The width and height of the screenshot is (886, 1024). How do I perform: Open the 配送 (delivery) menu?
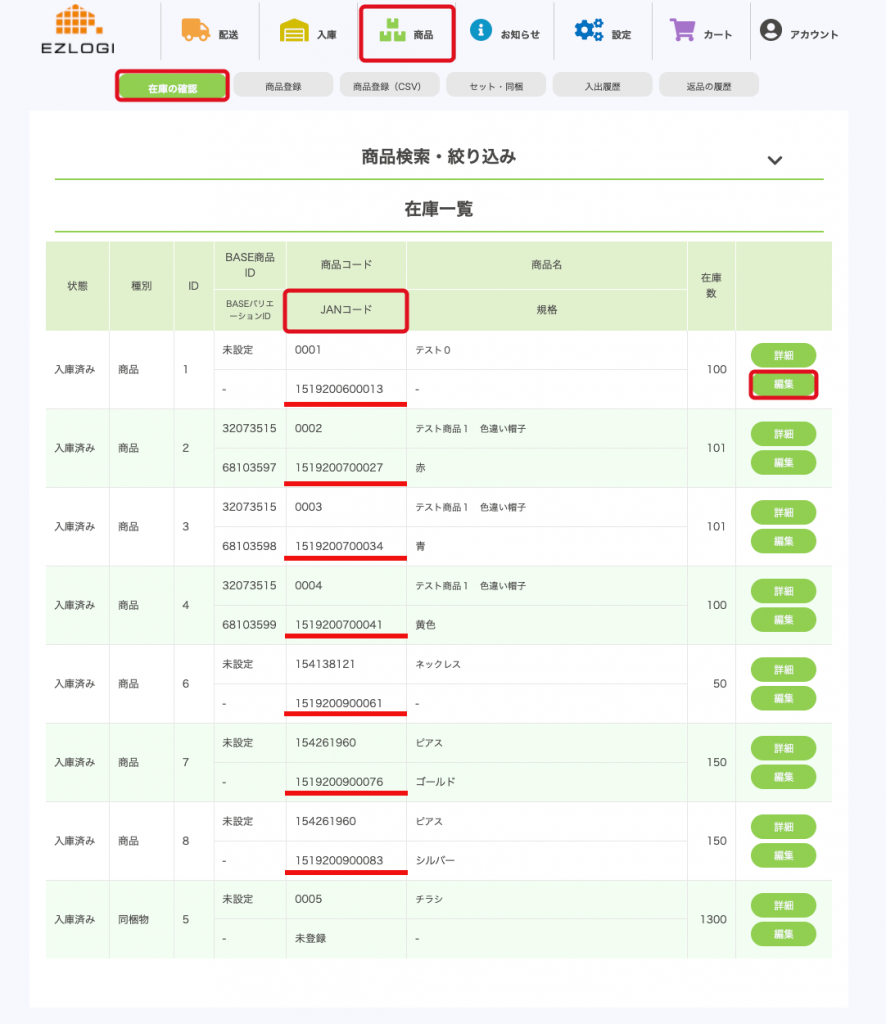click(x=210, y=33)
